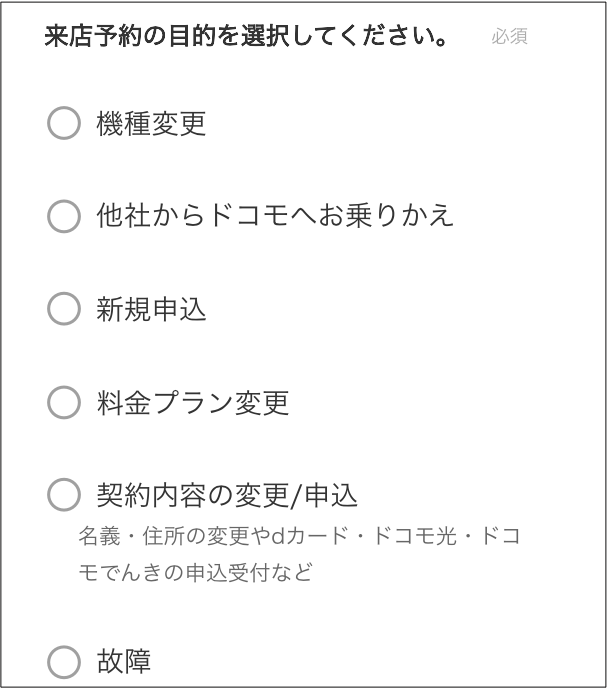Screen dimensions: 608x694
Task: Choose 他社からドコモへお乗りかえ option
Action: [63, 216]
